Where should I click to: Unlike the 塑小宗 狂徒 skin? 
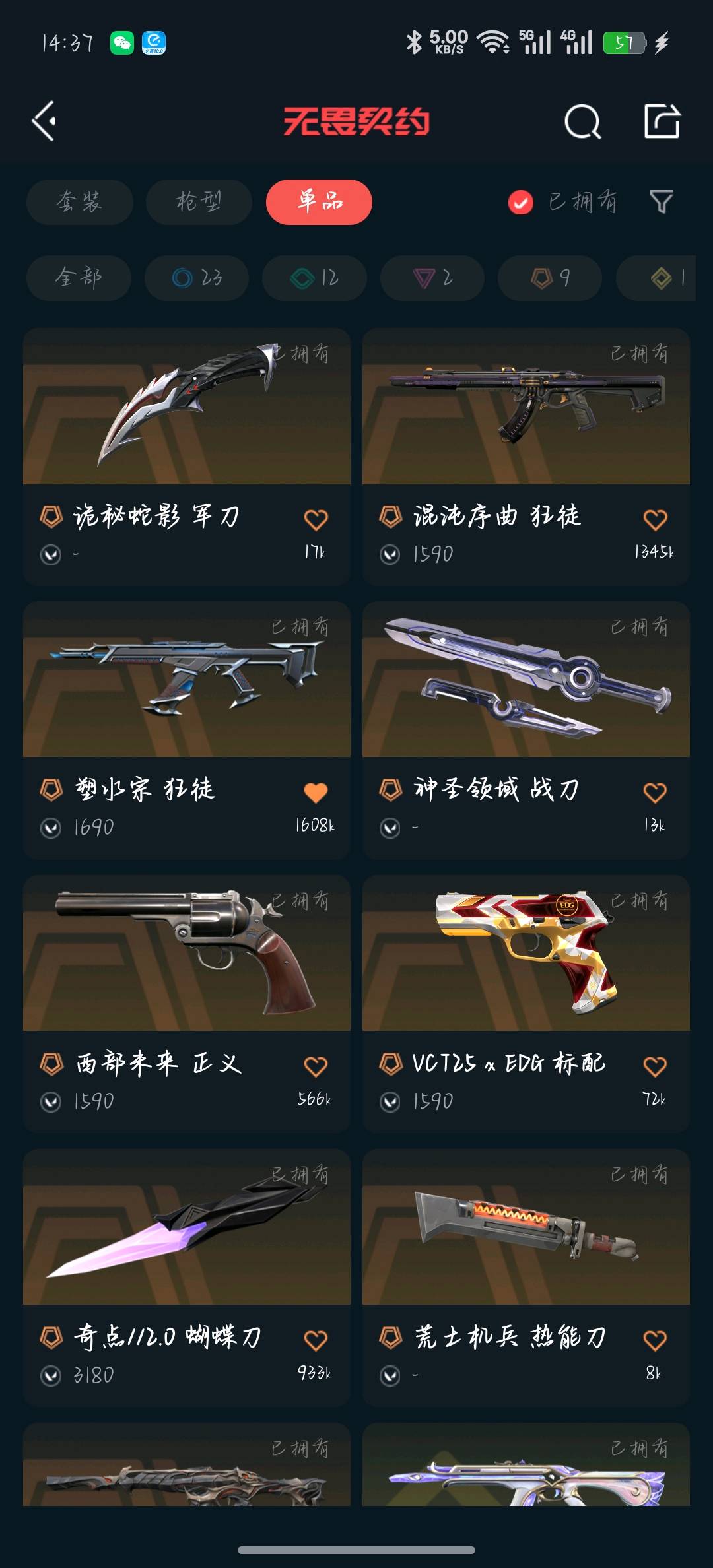pyautogui.click(x=316, y=793)
